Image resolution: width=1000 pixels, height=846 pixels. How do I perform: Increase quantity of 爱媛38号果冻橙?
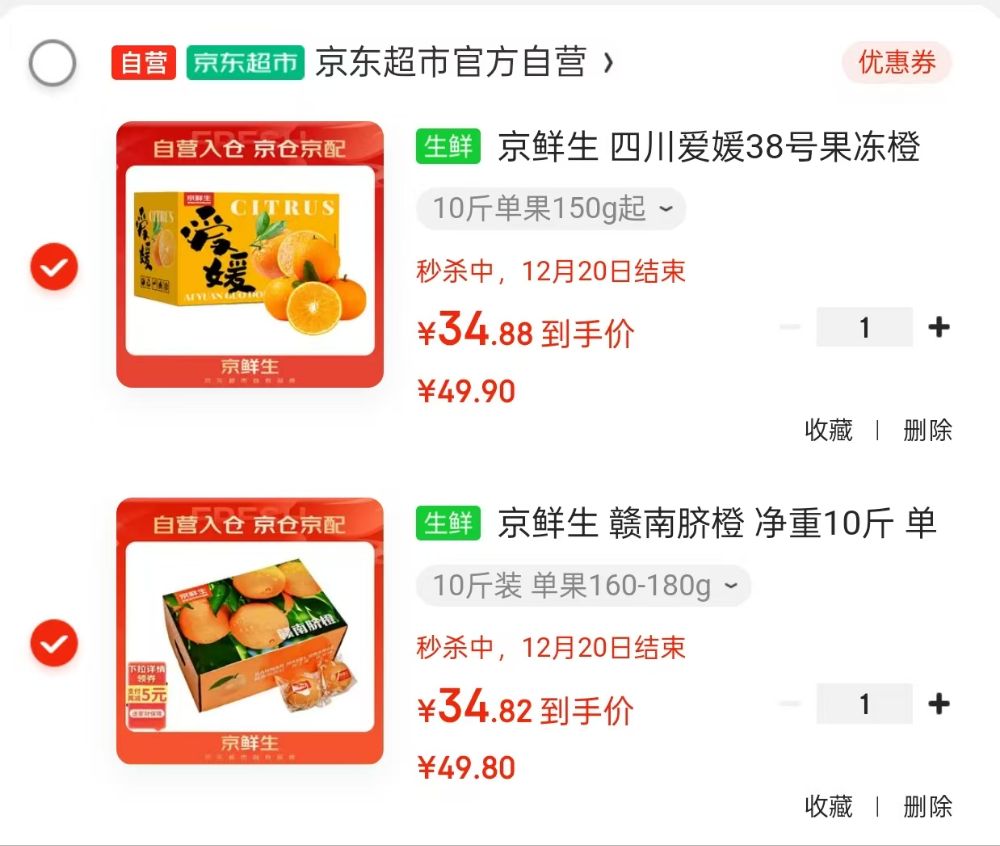[938, 327]
